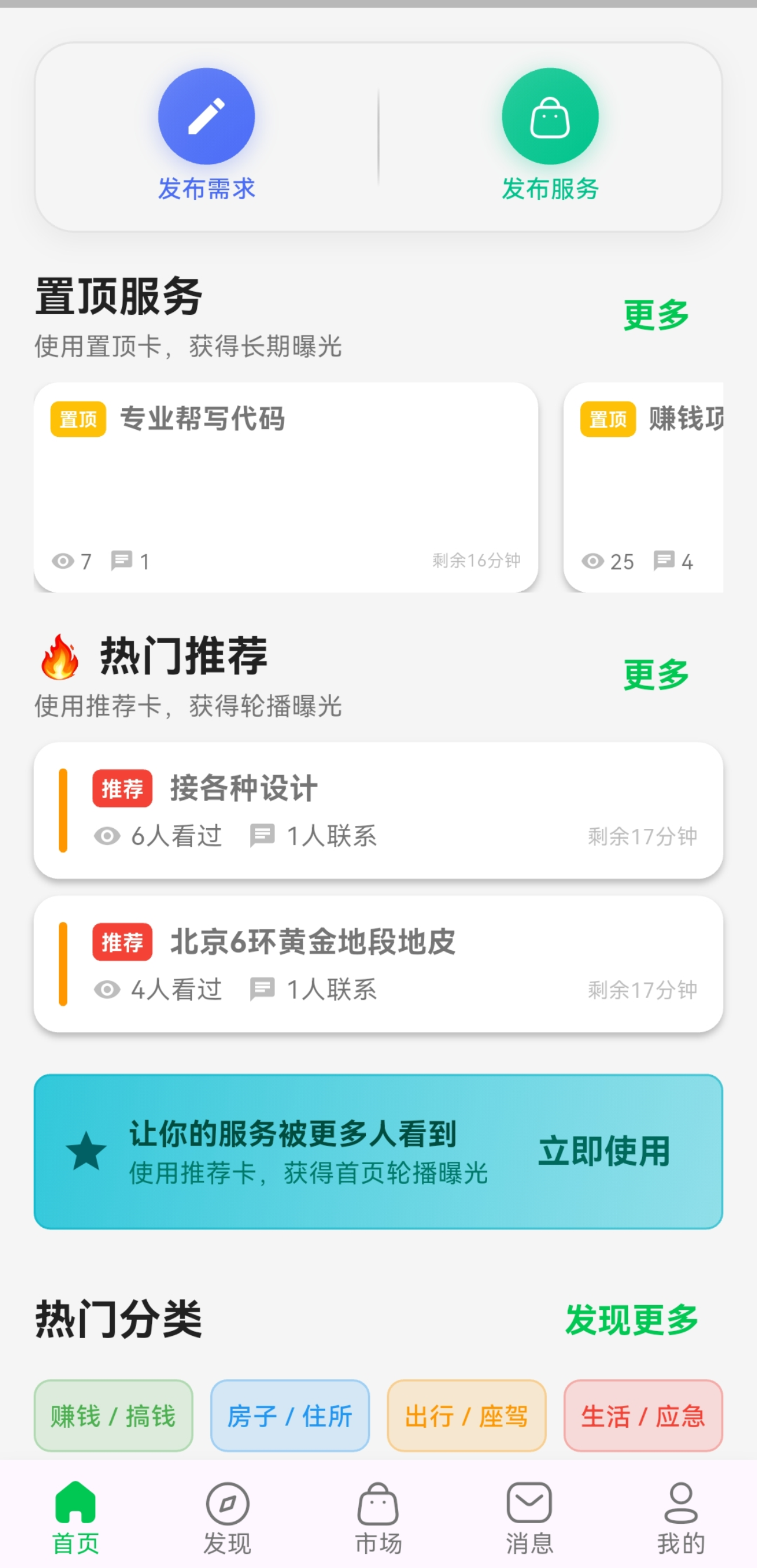Tap the 市场 shopping bag icon
This screenshot has width=757, height=1568.
[378, 1504]
